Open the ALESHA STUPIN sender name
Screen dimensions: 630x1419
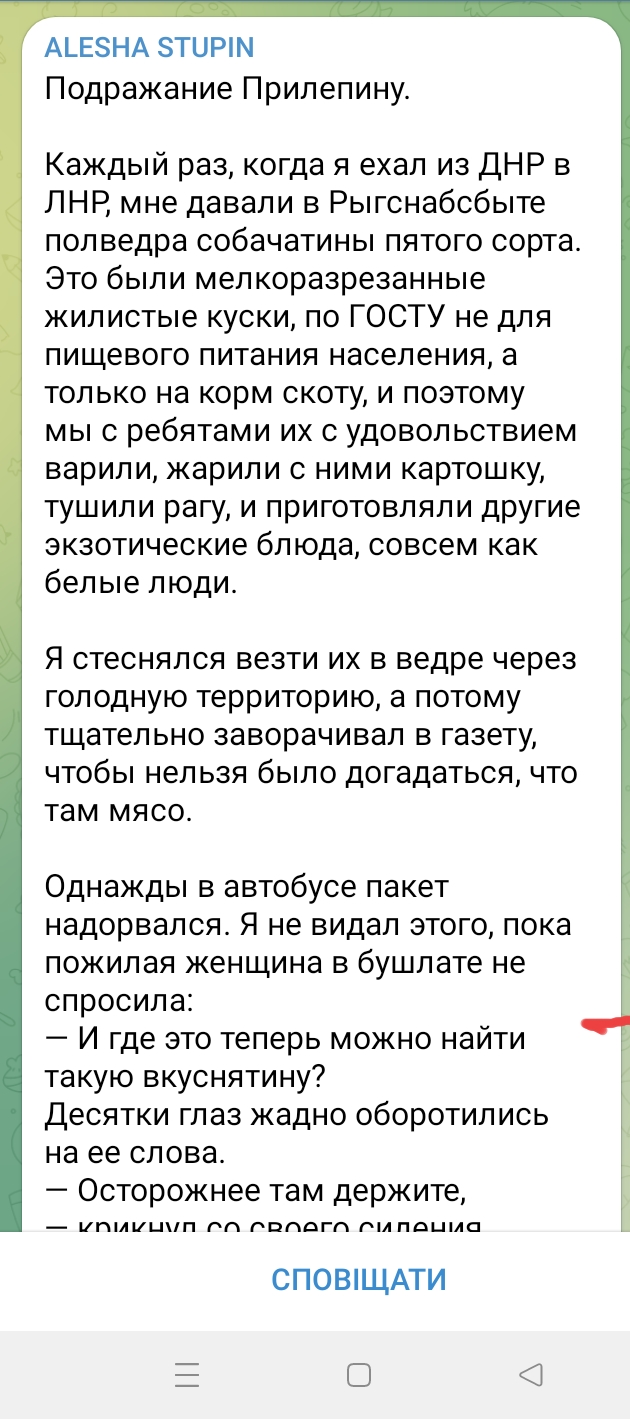click(150, 47)
